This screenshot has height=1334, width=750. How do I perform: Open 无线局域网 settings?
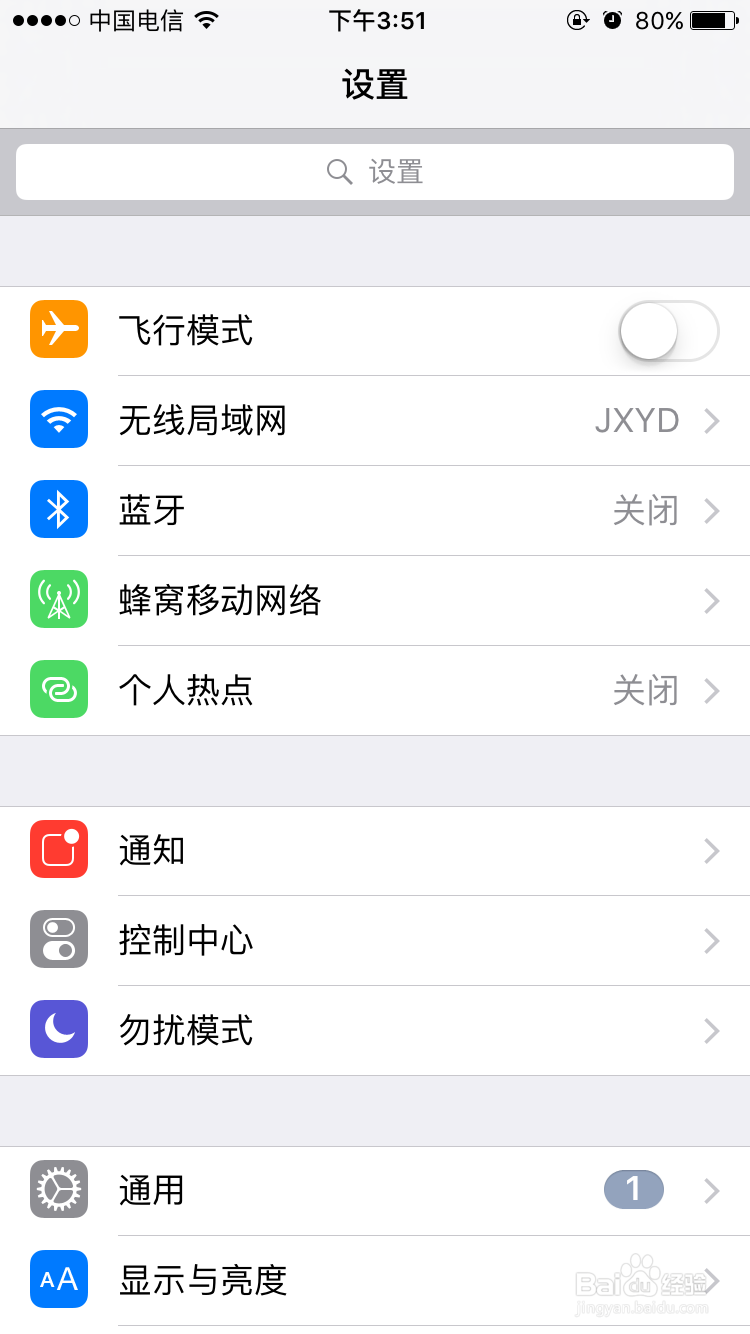point(375,421)
